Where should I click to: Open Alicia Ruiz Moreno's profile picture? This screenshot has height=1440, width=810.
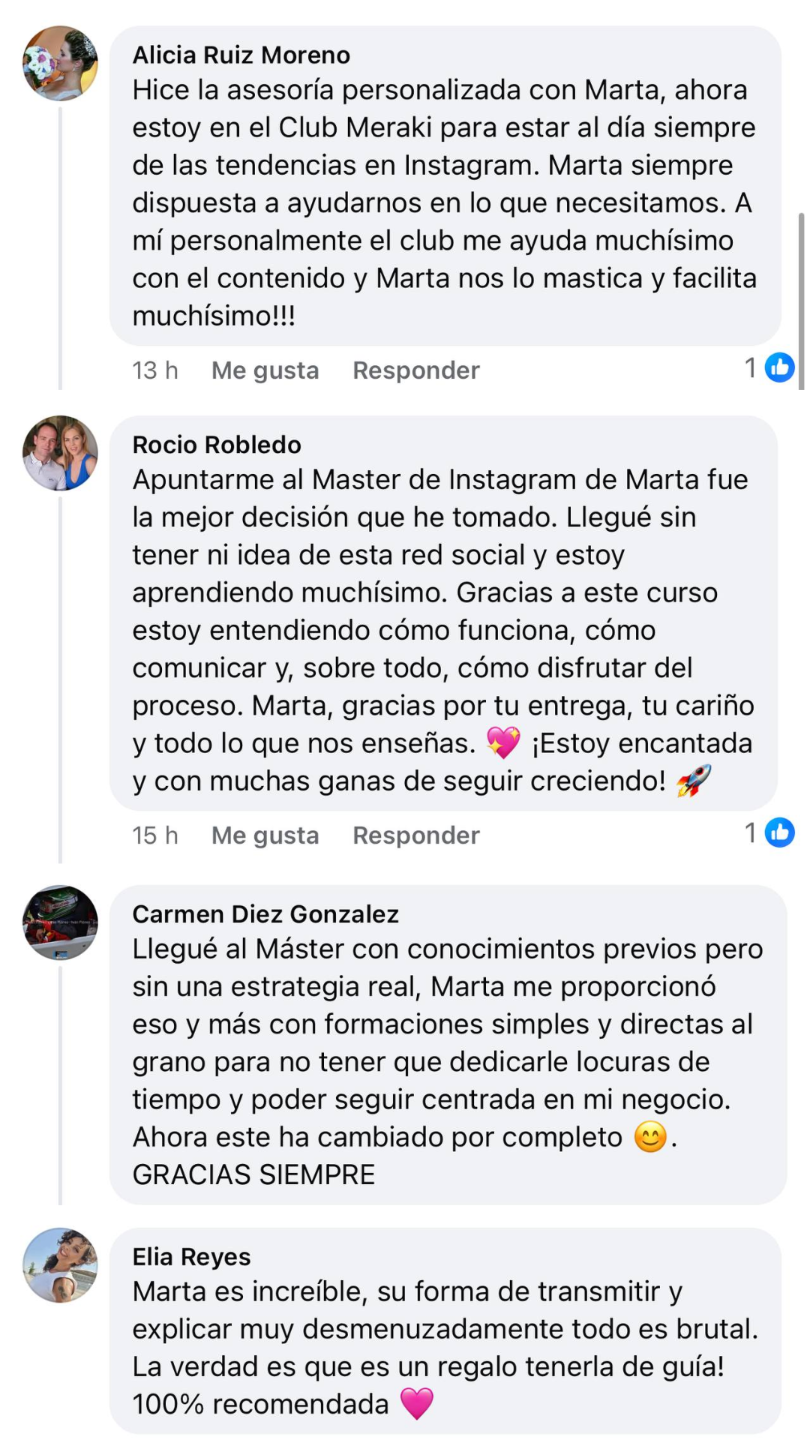pos(60,63)
